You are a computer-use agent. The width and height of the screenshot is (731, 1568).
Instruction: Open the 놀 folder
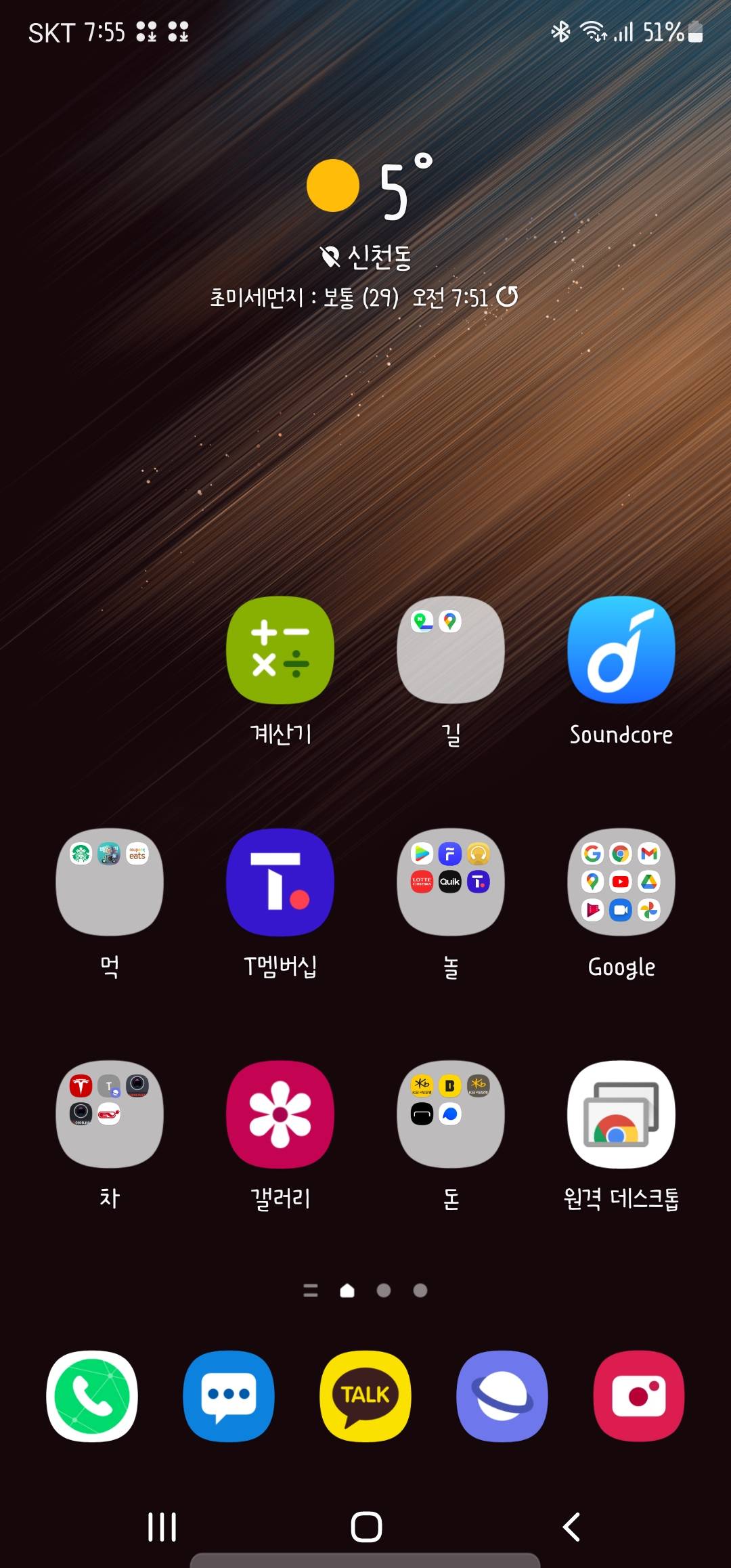(x=450, y=882)
